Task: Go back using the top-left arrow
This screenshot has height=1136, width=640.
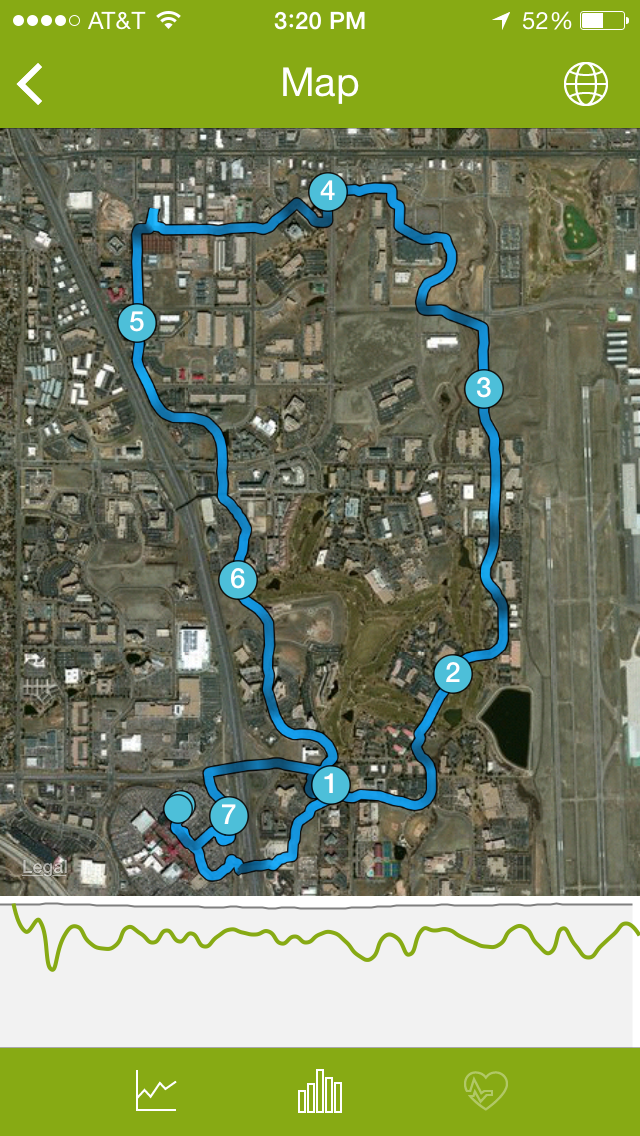Action: point(30,84)
